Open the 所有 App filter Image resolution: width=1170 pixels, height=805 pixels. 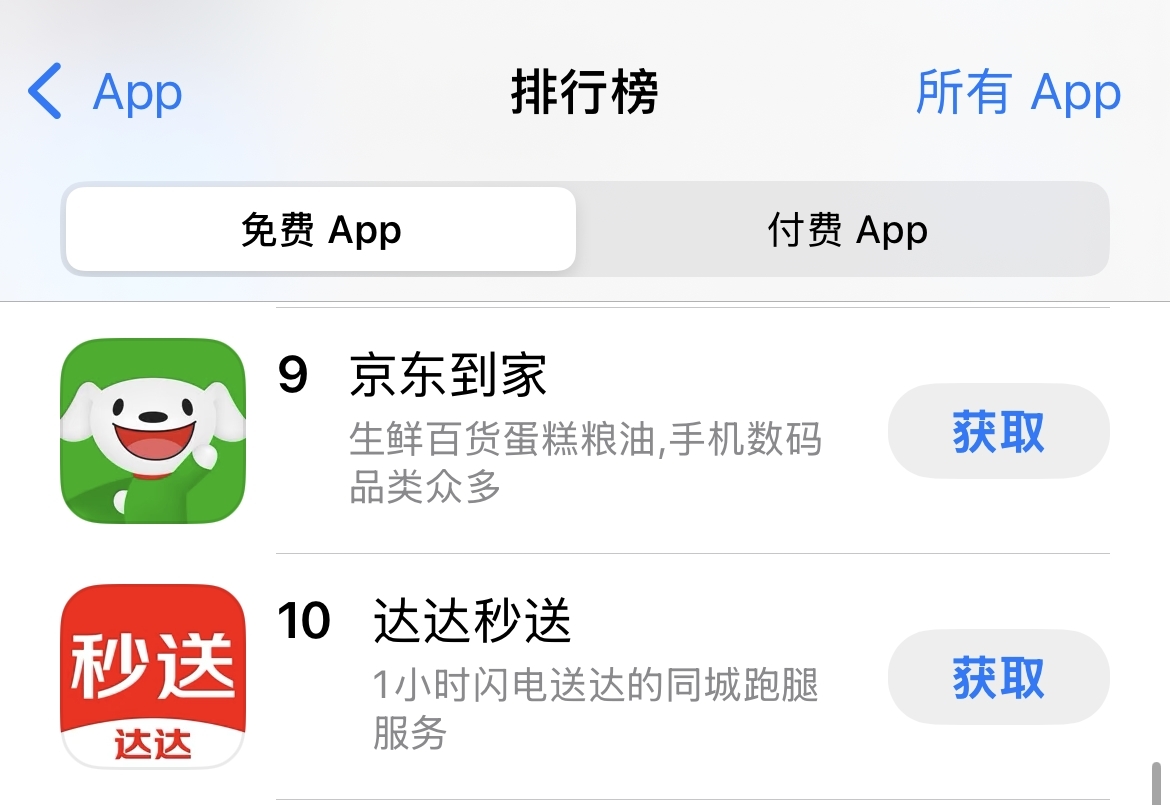pos(1018,93)
